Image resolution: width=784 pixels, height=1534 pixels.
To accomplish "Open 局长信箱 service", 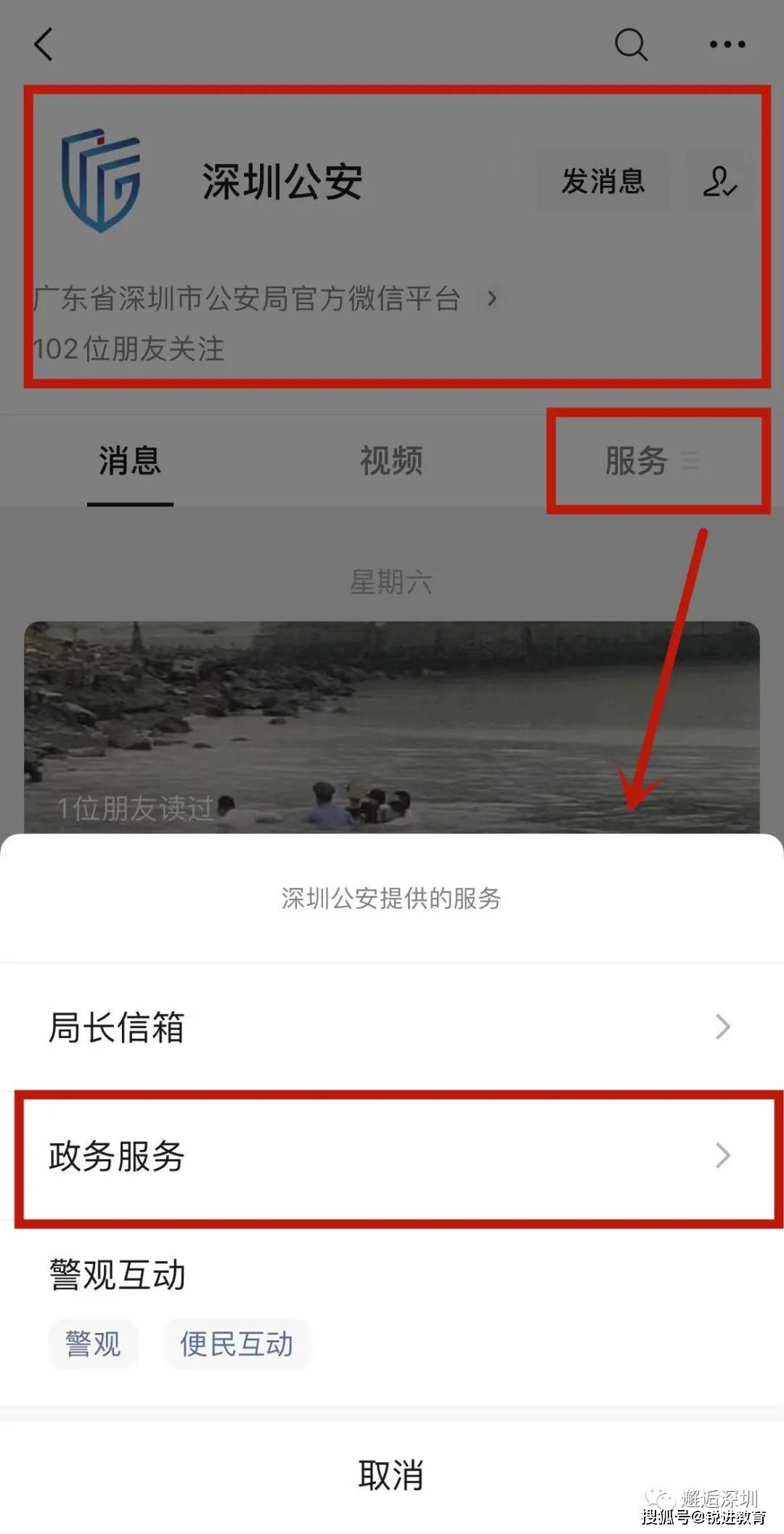I will pos(392,1027).
